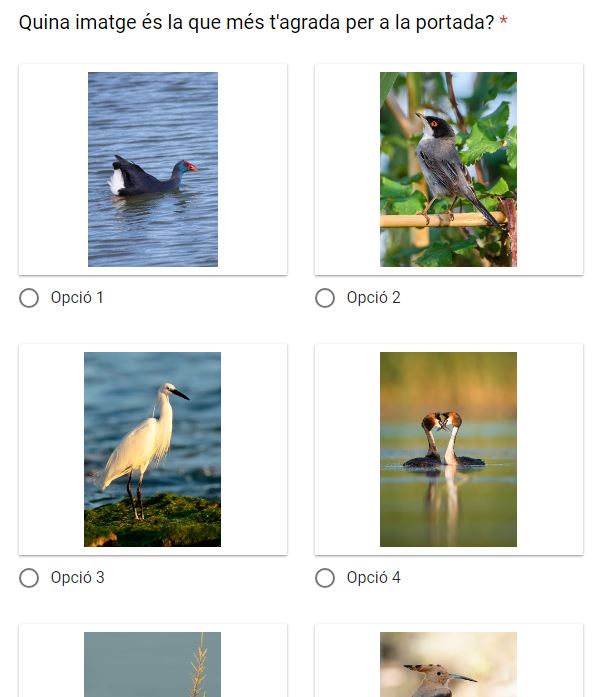Screen dimensions: 602x697
Task: Mark the Opció 3 radio button
Action: [29, 578]
